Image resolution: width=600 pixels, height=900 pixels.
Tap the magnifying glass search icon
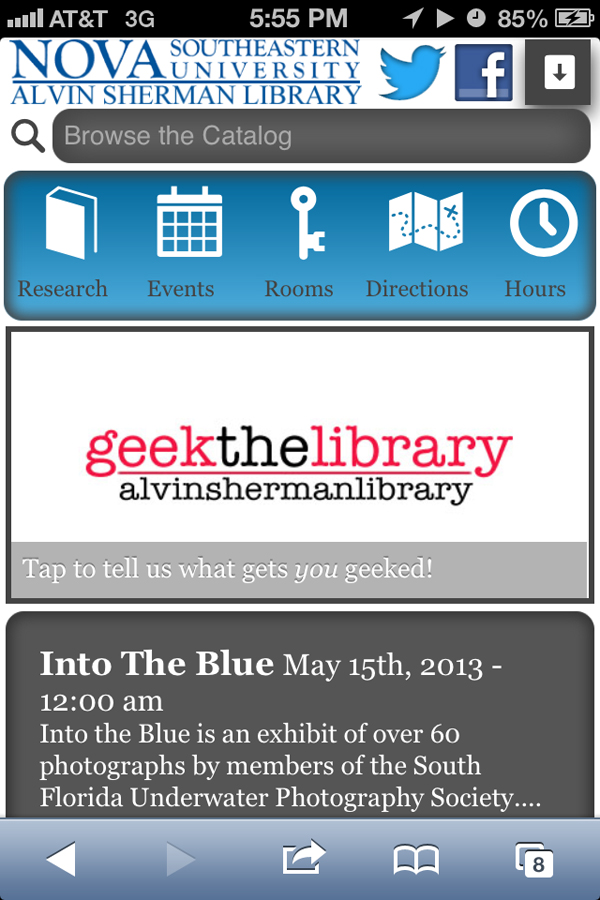[x=27, y=136]
